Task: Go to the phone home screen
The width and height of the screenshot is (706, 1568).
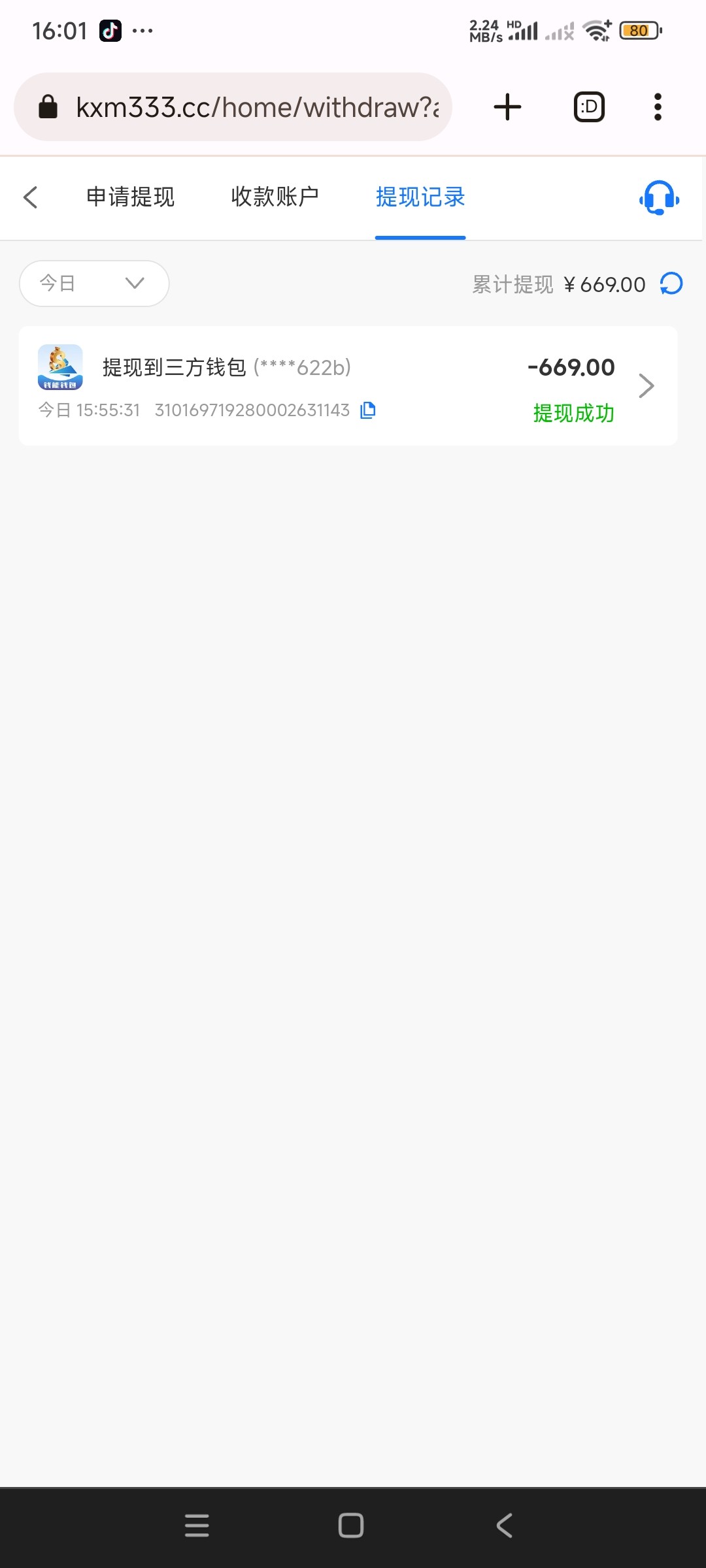Action: [351, 1526]
